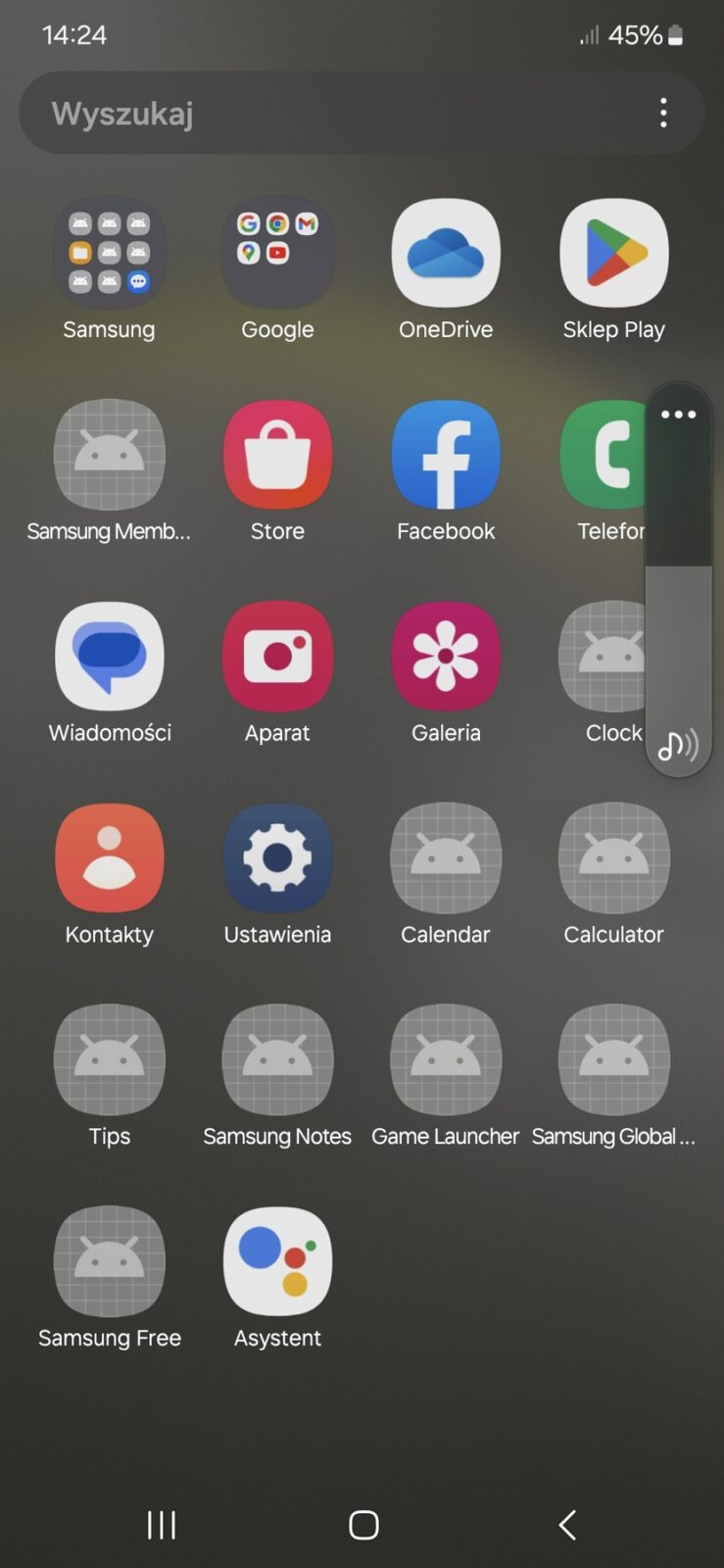724x1568 pixels.
Task: Open Sklep Play store
Action: click(614, 255)
